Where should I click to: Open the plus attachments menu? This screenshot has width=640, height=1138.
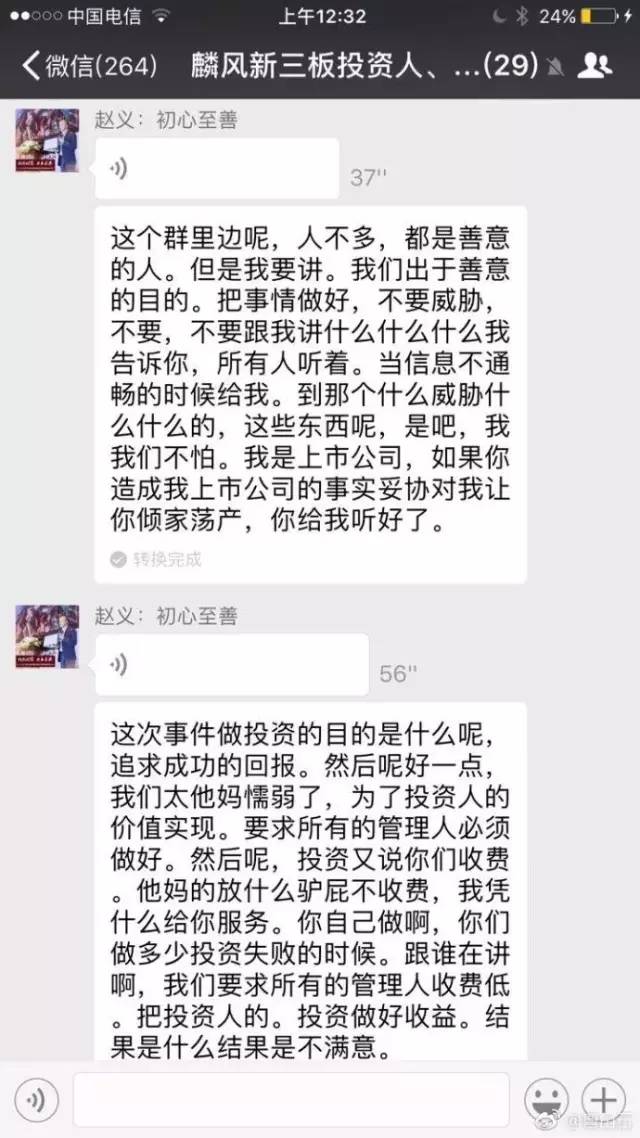605,1100
